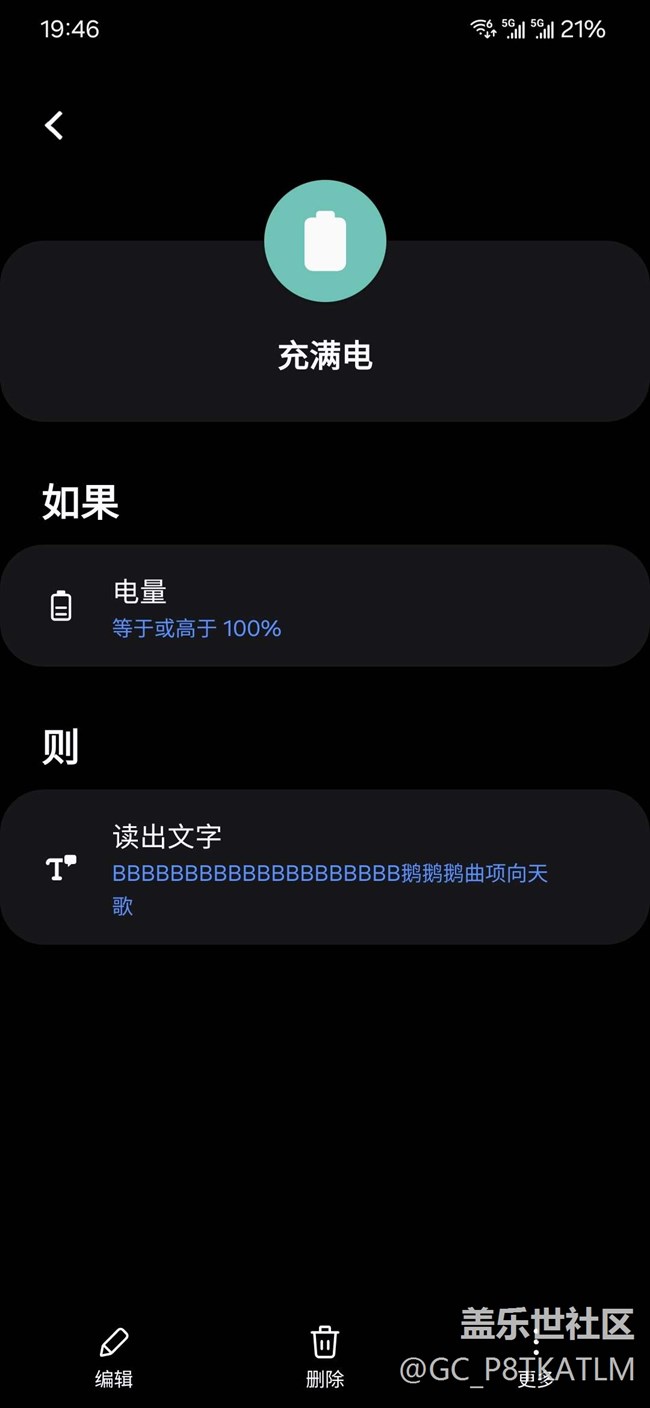This screenshot has height=1408, width=650.
Task: Go back using the top arrow
Action: [54, 125]
